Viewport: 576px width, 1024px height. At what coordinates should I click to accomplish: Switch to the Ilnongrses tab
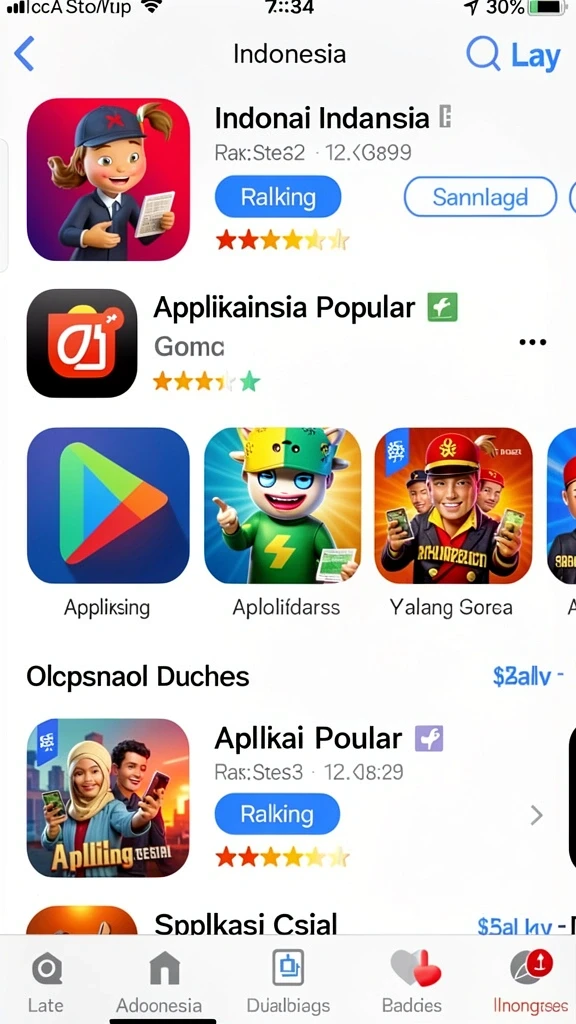pyautogui.click(x=530, y=981)
